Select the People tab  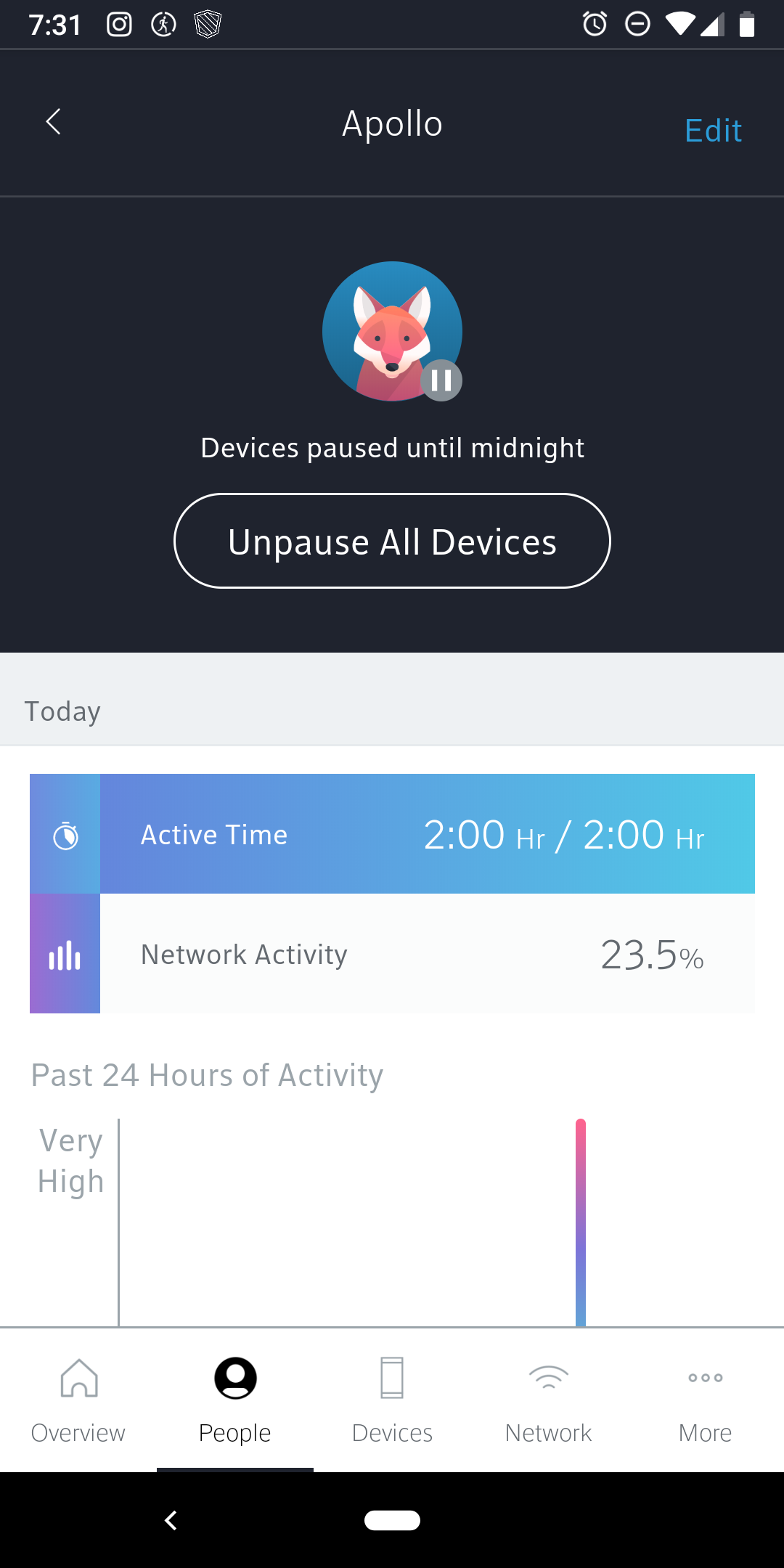click(235, 1400)
